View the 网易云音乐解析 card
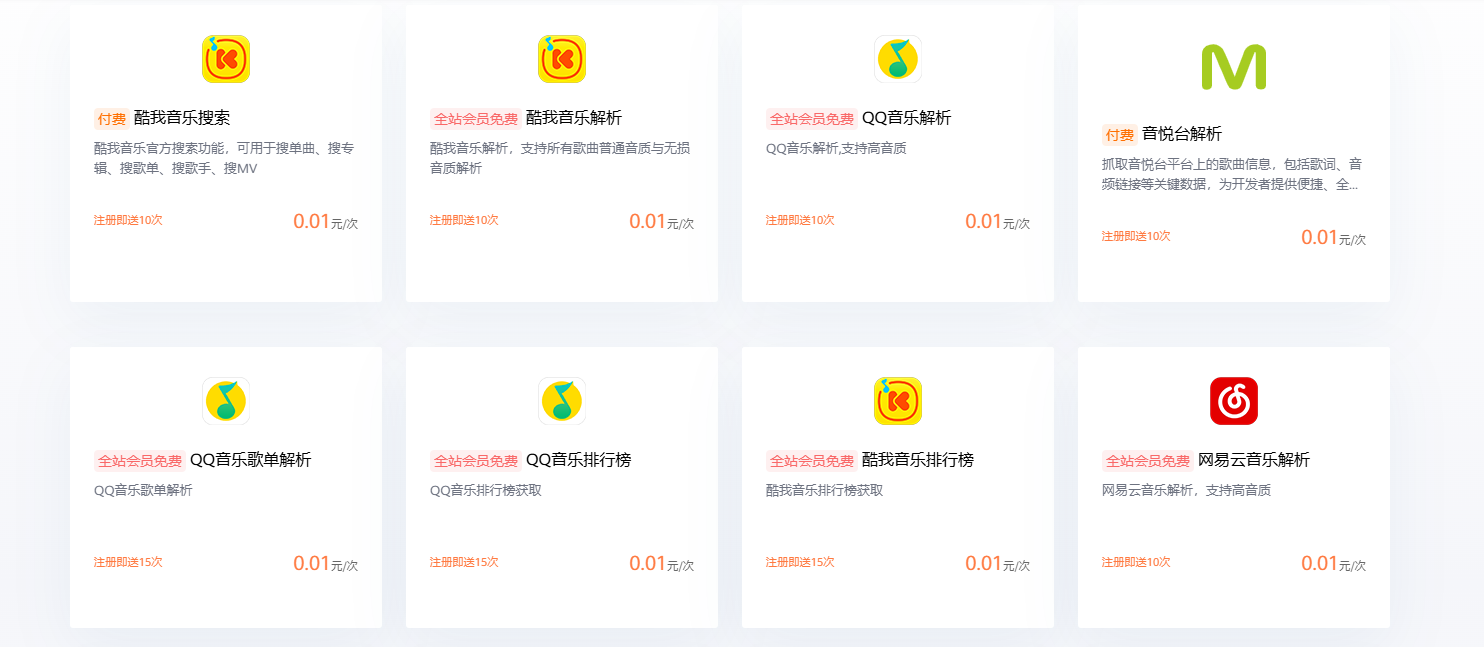The height and width of the screenshot is (647, 1484). click(1253, 460)
